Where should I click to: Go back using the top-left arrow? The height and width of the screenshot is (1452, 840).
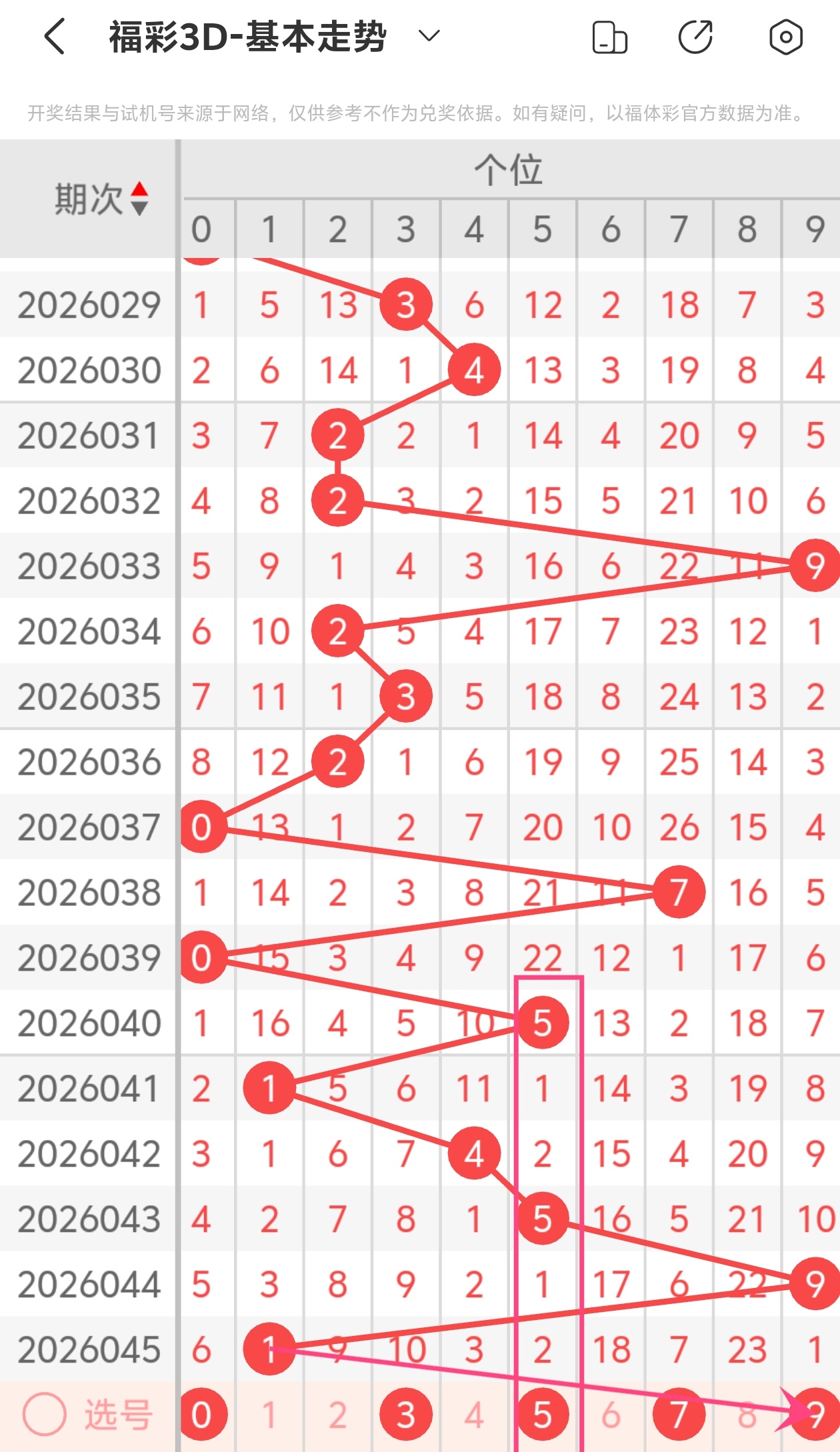click(x=55, y=37)
